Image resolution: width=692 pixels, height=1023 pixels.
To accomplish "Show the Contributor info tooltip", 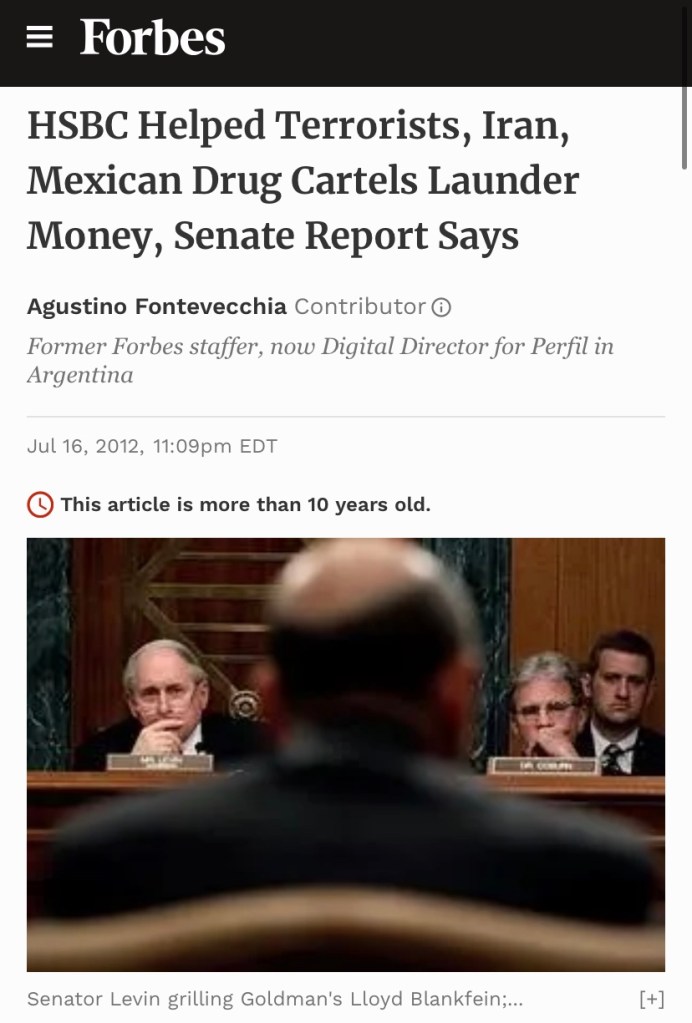I will click(441, 307).
